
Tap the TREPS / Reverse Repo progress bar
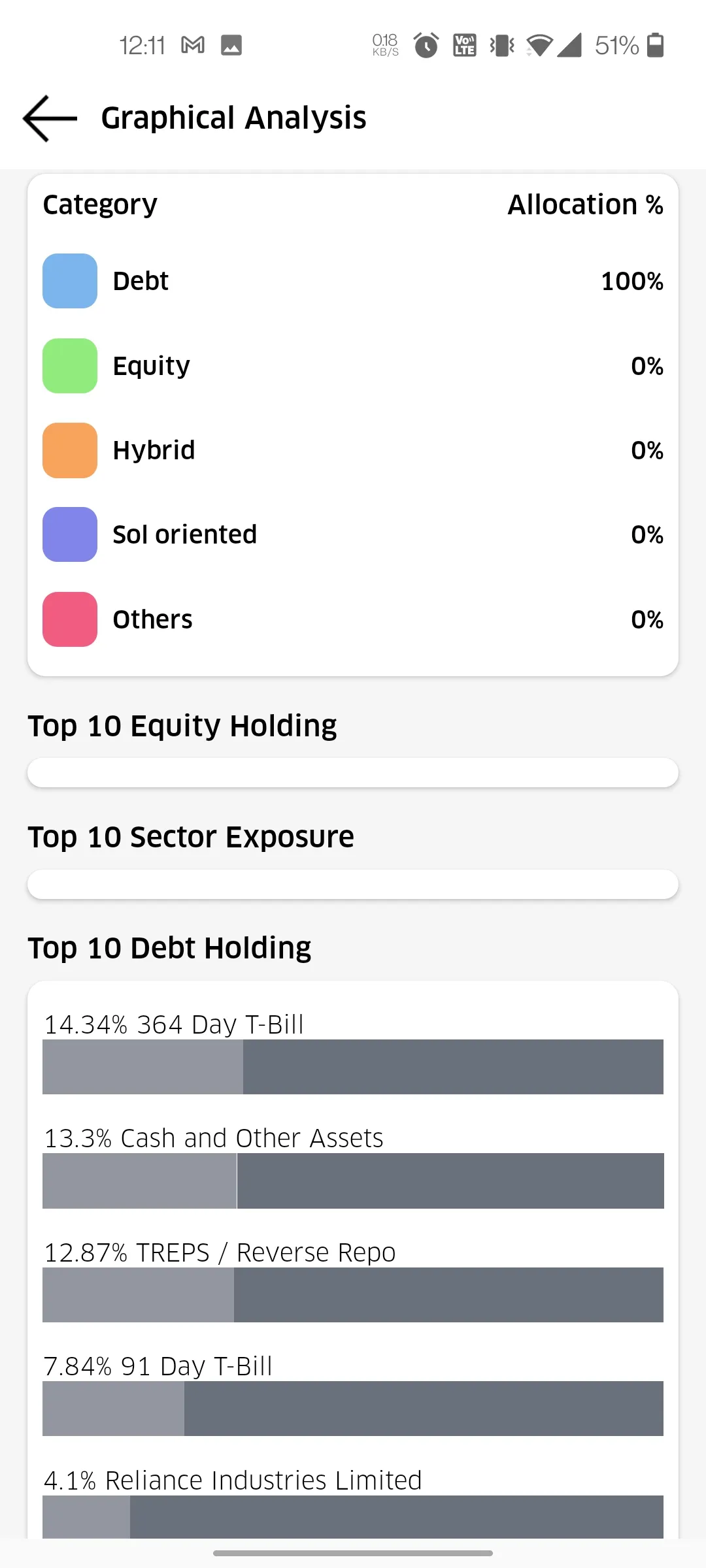pos(353,1295)
